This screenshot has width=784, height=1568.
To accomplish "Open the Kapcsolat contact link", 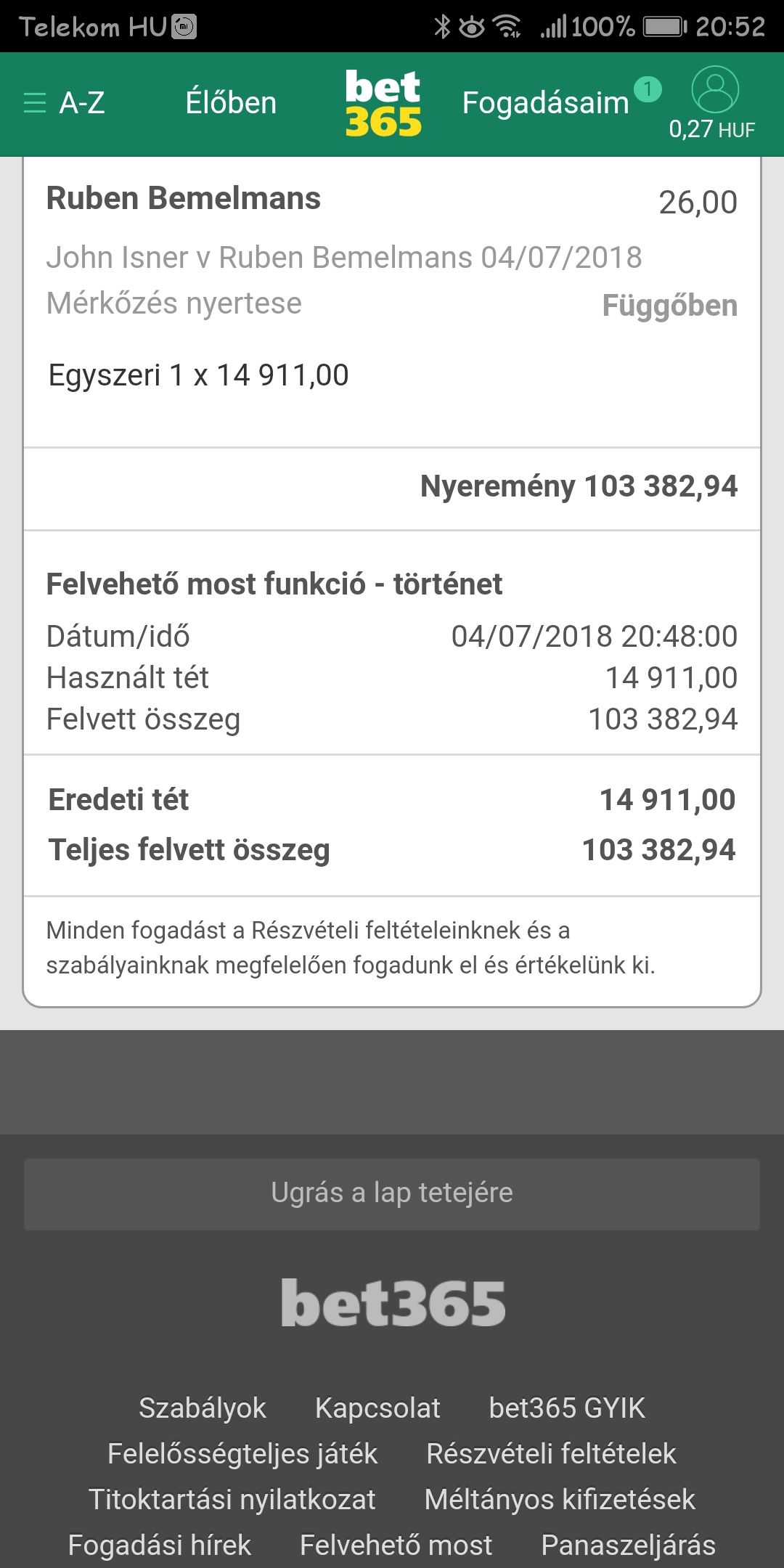I will coord(377,1408).
